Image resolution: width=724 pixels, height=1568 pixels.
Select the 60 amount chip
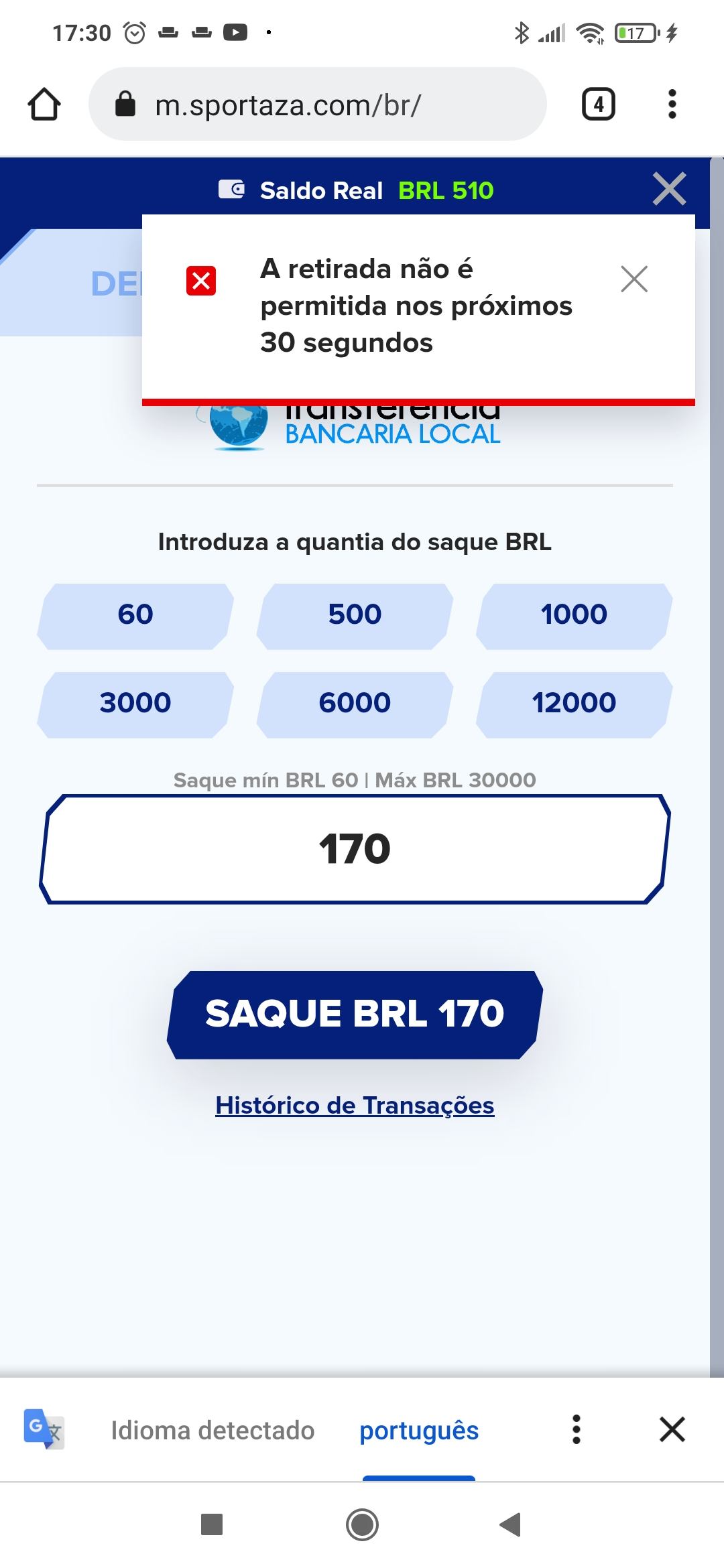point(135,615)
